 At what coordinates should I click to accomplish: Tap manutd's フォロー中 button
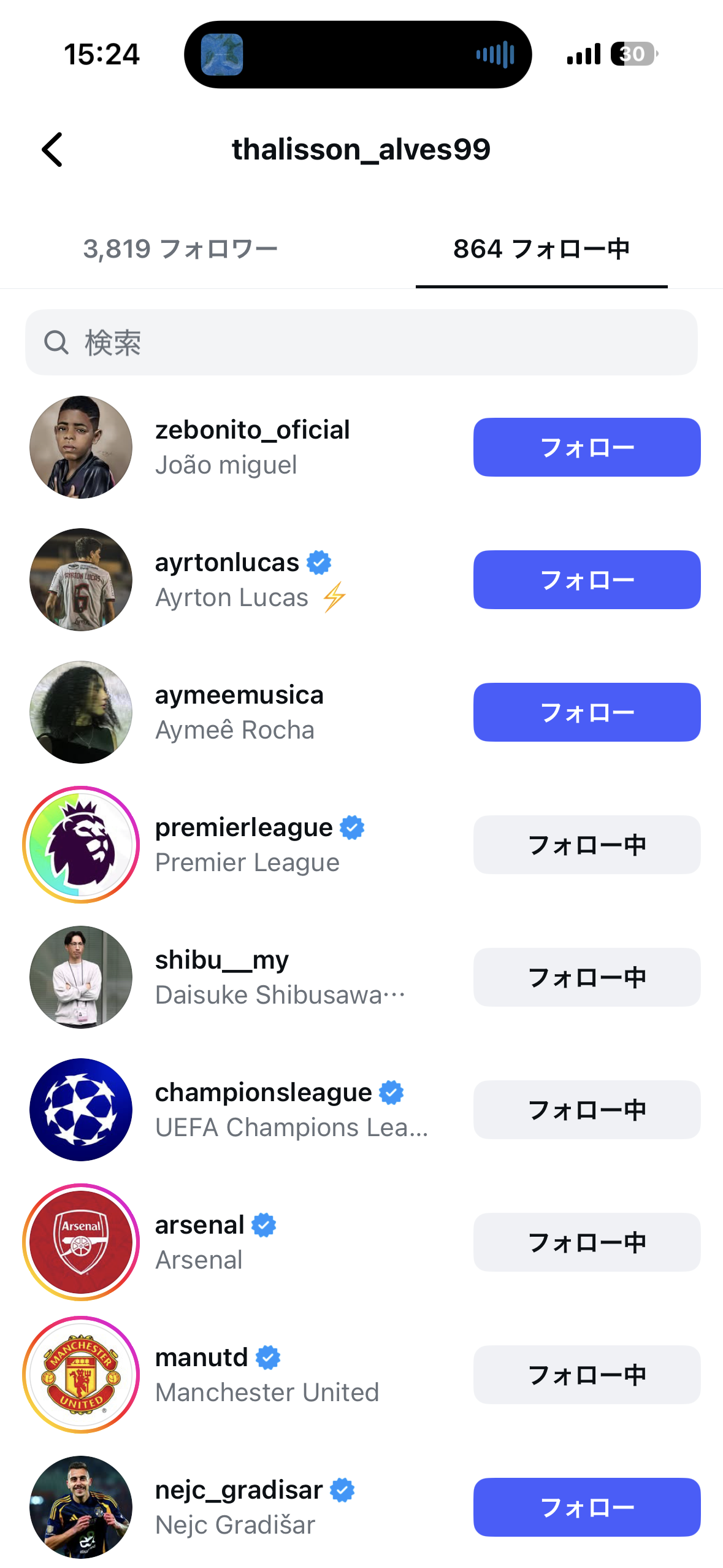coord(586,1375)
